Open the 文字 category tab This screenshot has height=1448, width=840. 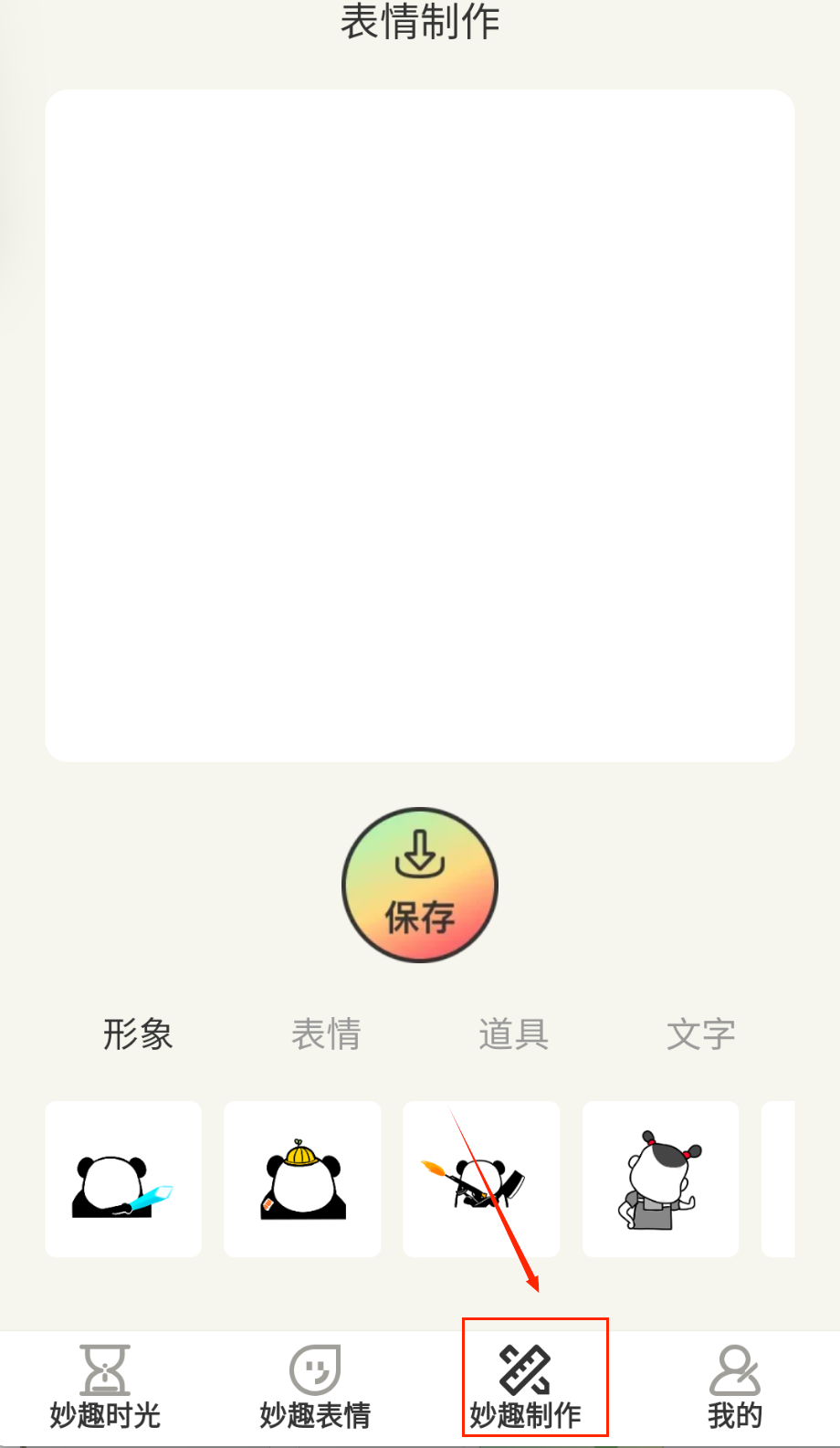tap(700, 1034)
